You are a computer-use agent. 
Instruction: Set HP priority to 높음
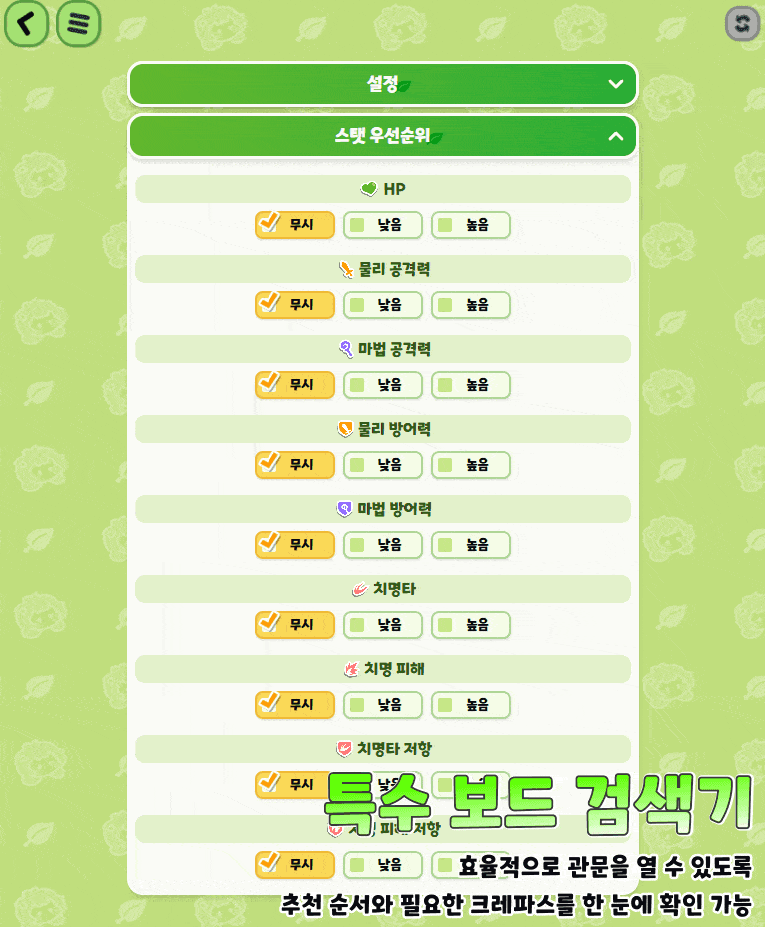(471, 225)
